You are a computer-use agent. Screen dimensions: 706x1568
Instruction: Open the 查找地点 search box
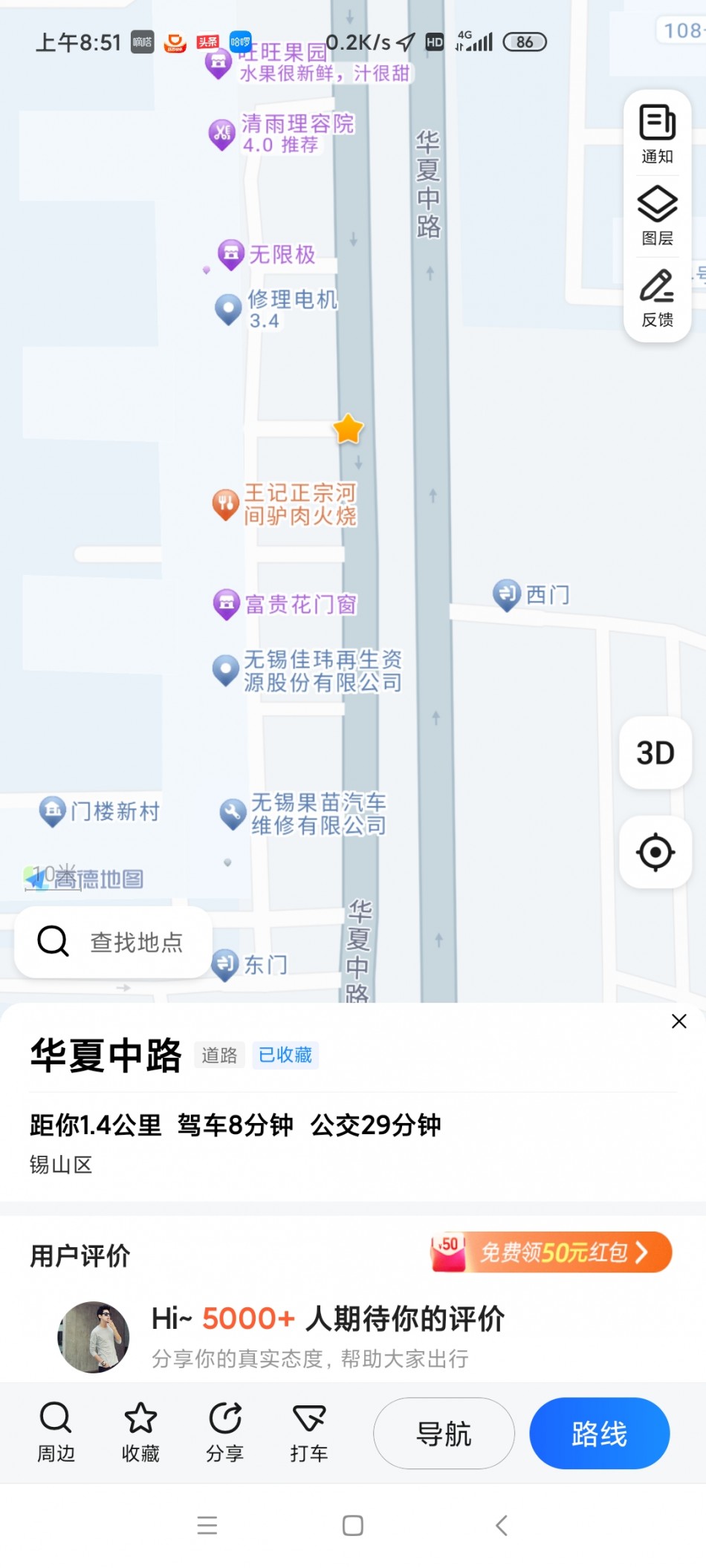114,942
